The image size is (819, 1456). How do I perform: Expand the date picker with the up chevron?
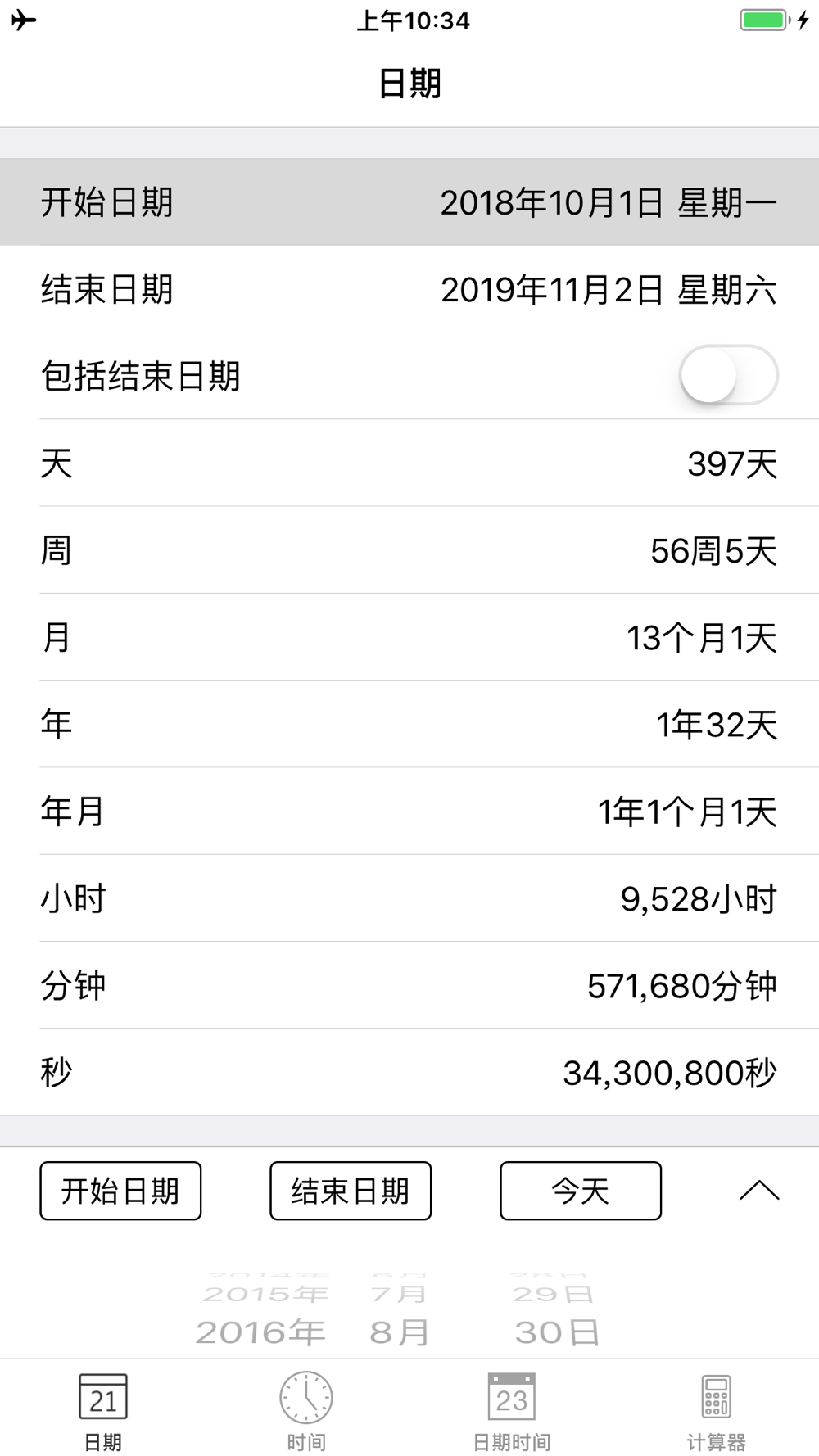759,1191
